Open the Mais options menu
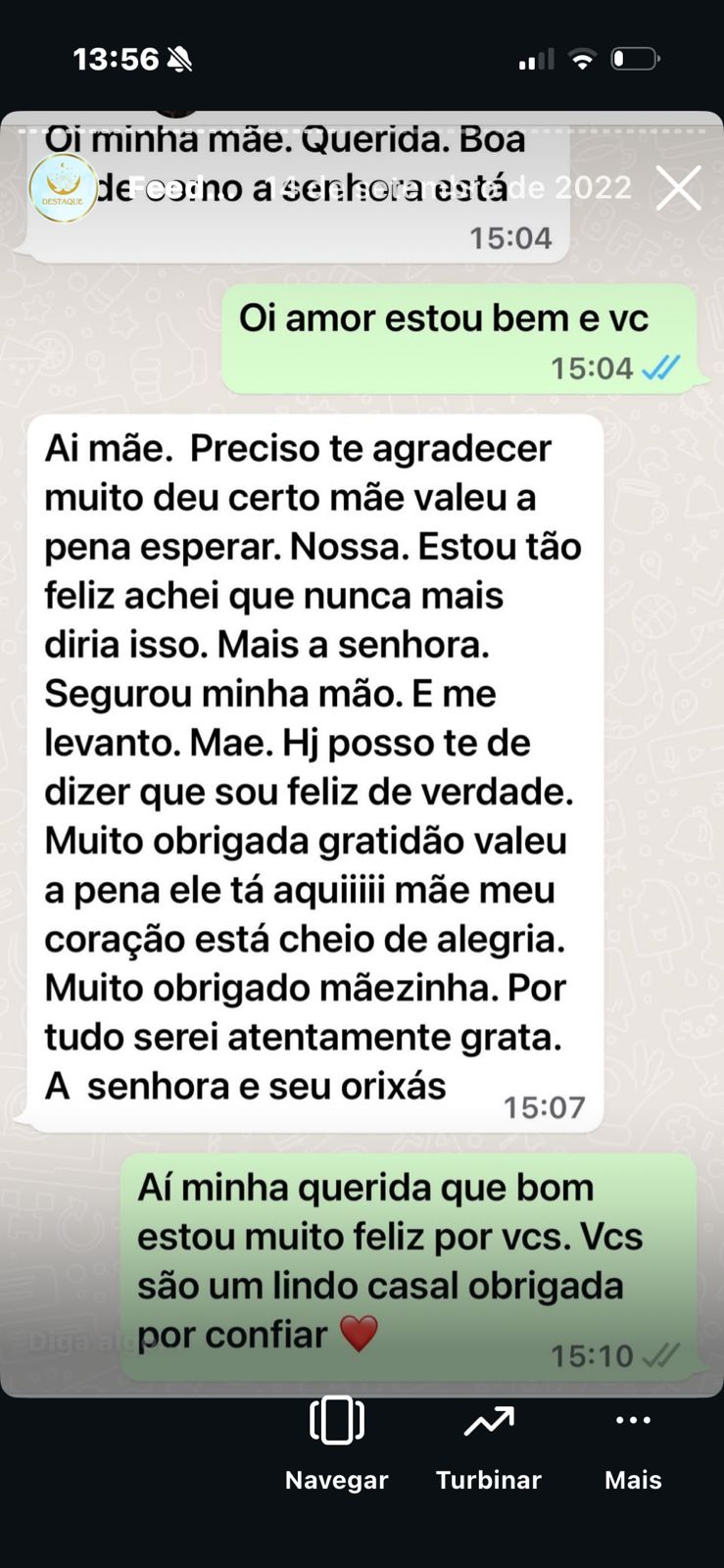Image resolution: width=724 pixels, height=1568 pixels. (x=633, y=1443)
